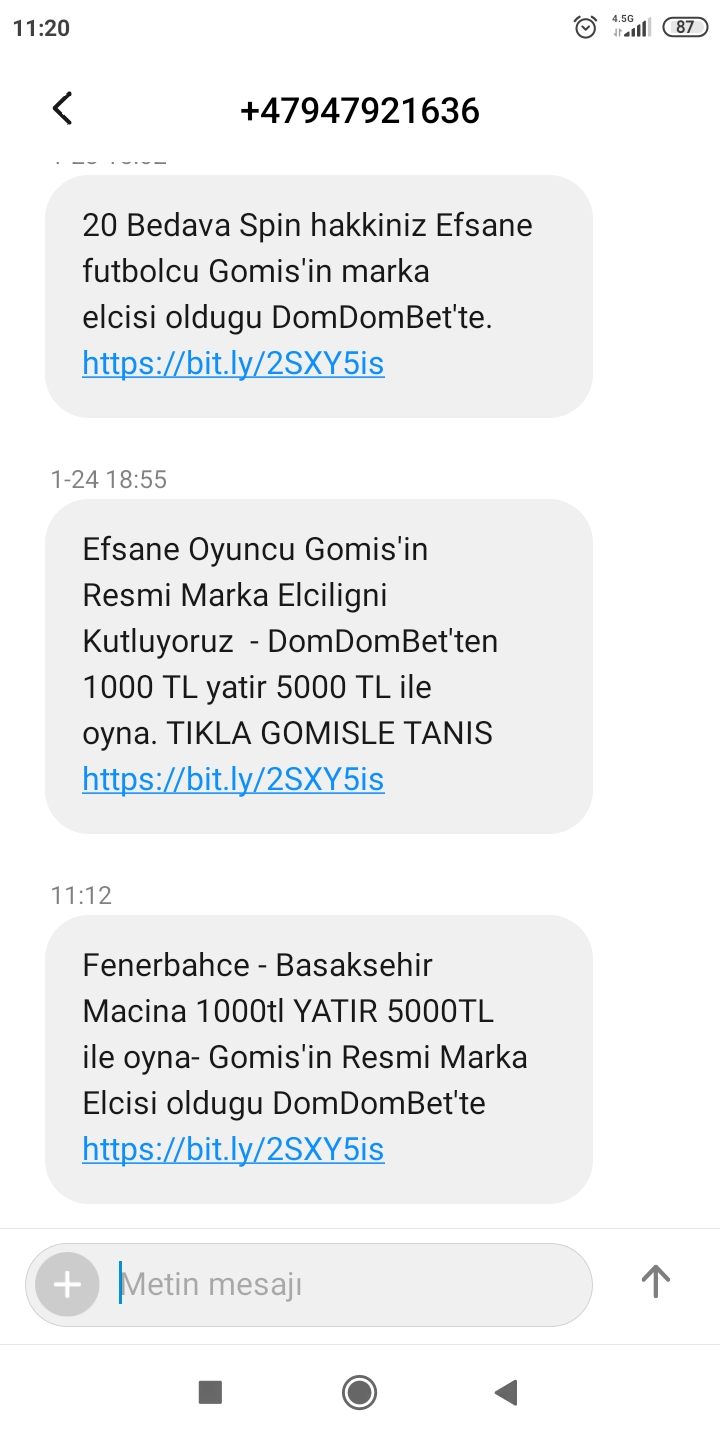Send the message with the up arrow
The image size is (720, 1440).
655,1282
